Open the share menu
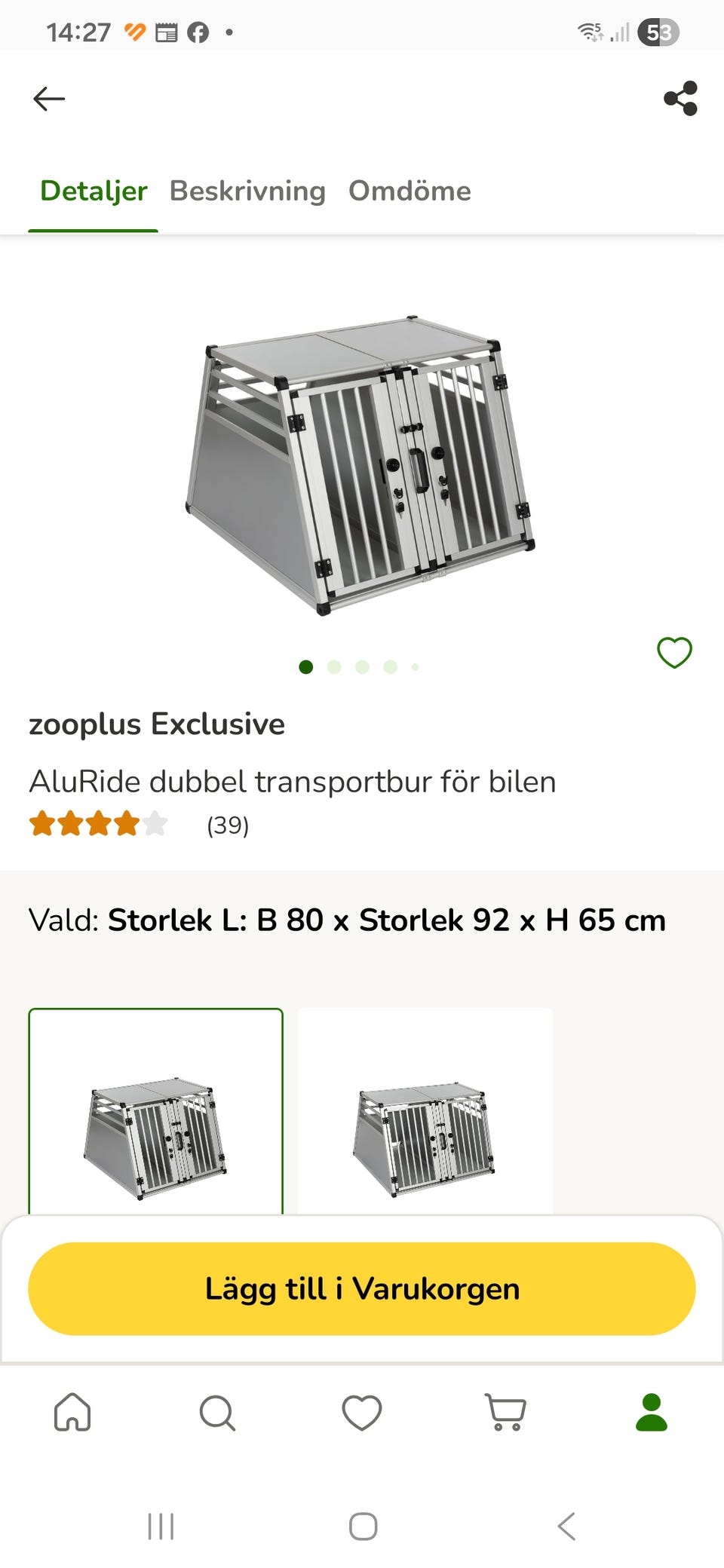724x1568 pixels. point(681,98)
